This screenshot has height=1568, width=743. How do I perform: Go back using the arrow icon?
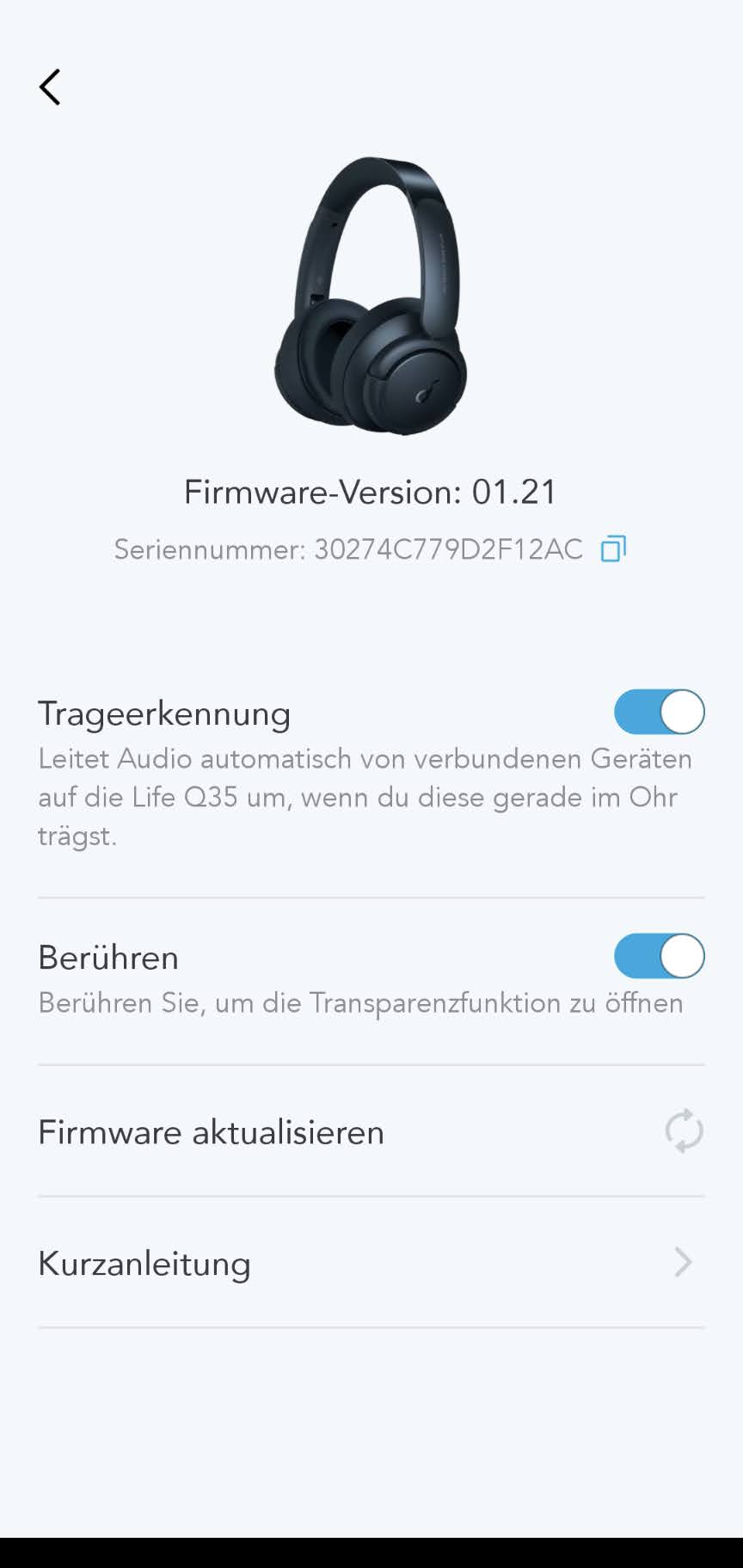tap(50, 88)
